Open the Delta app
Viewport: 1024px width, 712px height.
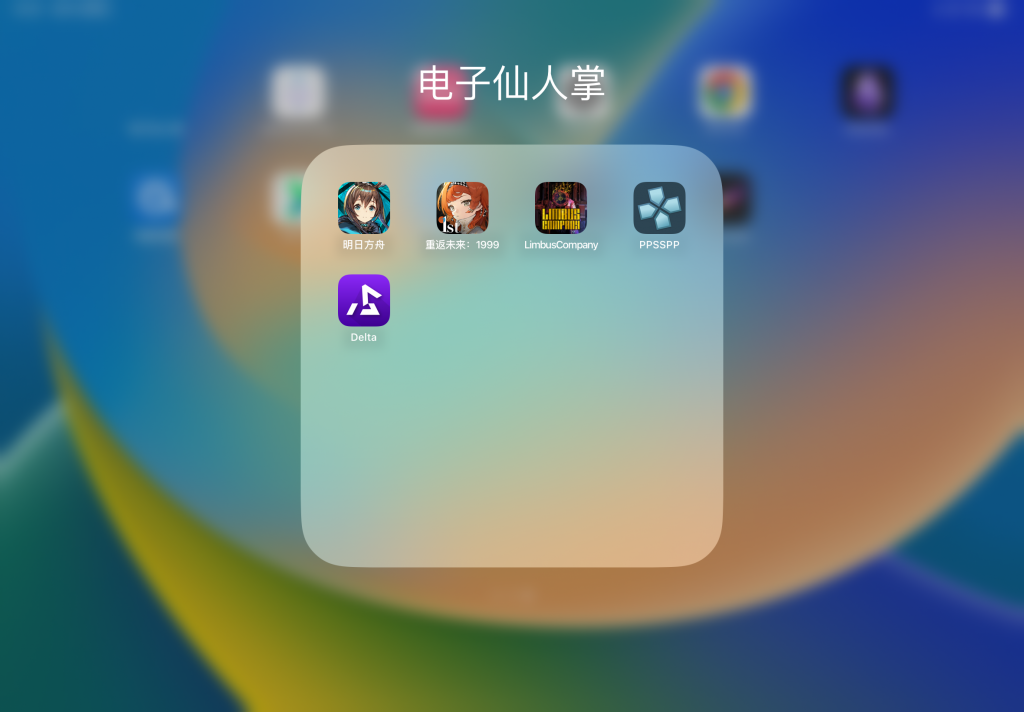pos(364,301)
